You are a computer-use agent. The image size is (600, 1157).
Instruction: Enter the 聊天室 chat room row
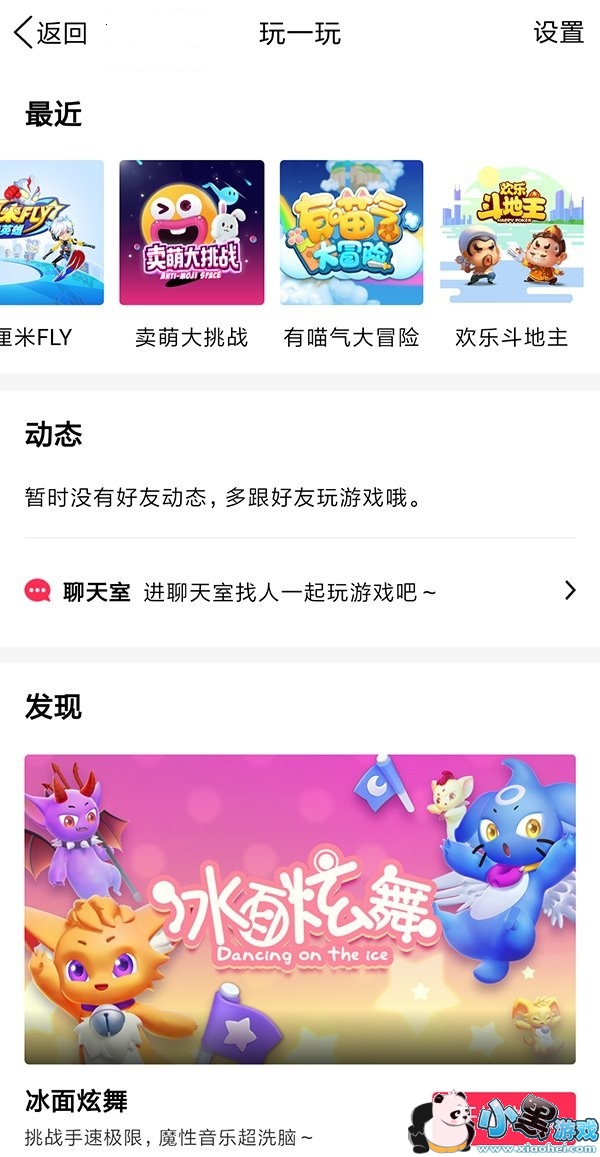click(300, 591)
